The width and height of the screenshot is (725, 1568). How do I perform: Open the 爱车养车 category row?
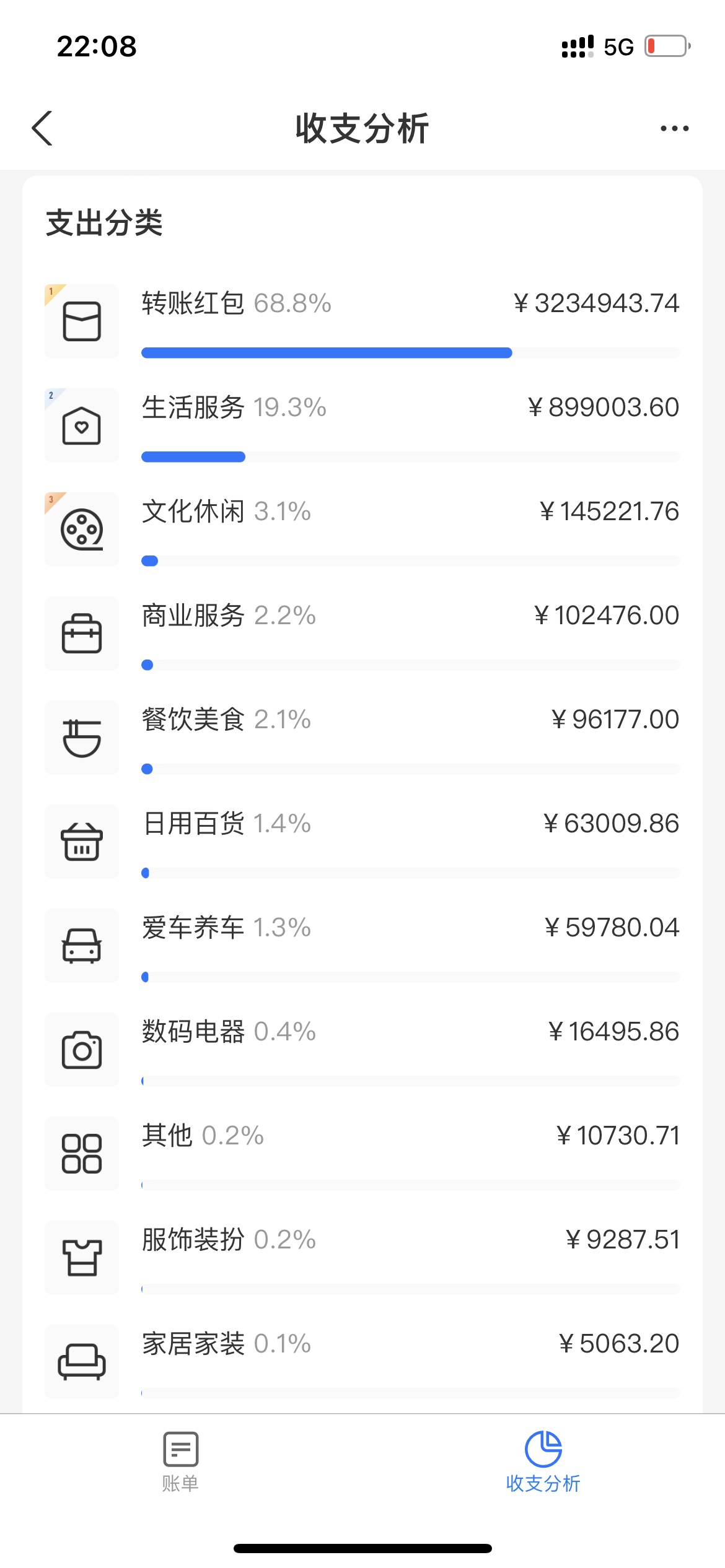coord(362,946)
